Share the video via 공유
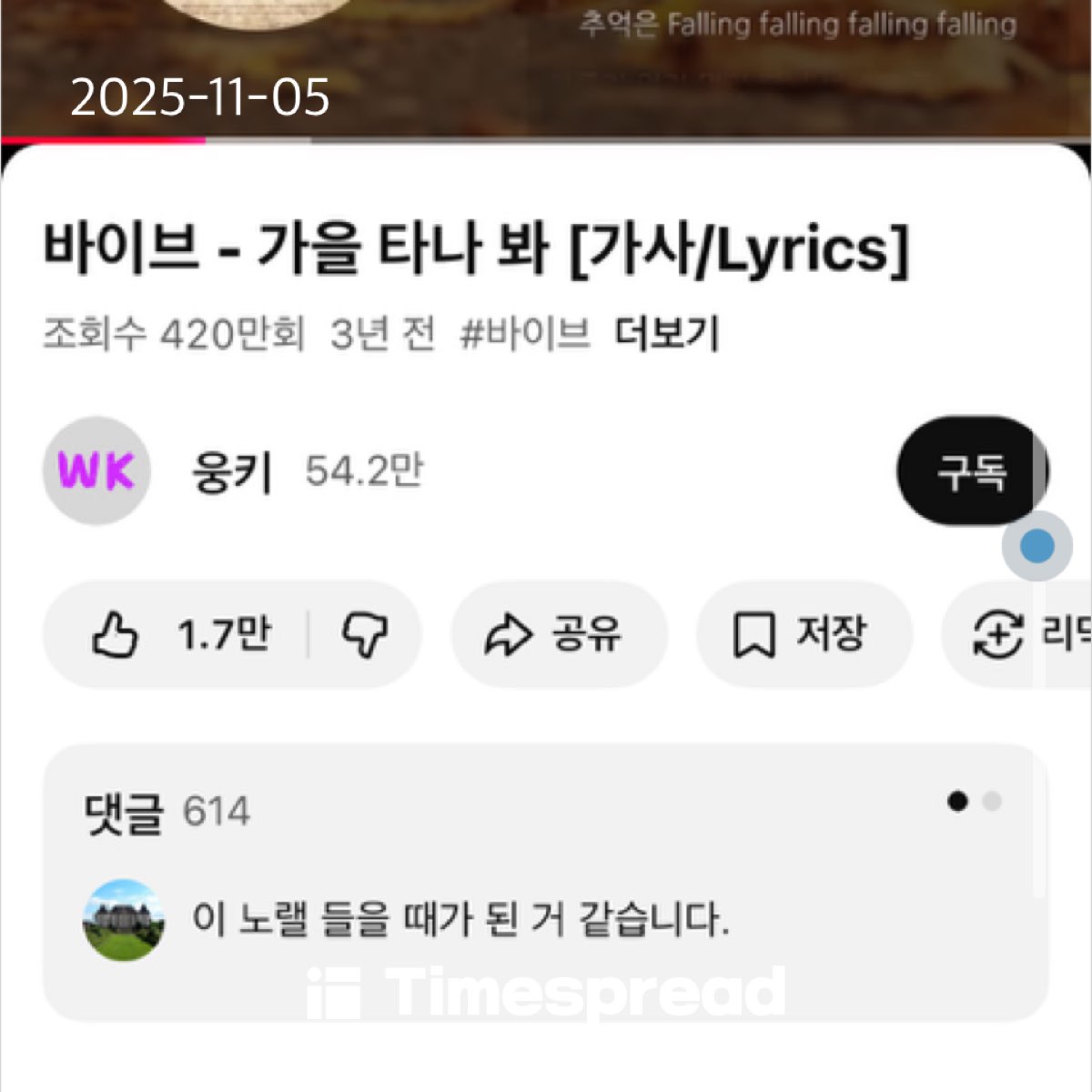Viewport: 1092px width, 1092px height. click(557, 634)
